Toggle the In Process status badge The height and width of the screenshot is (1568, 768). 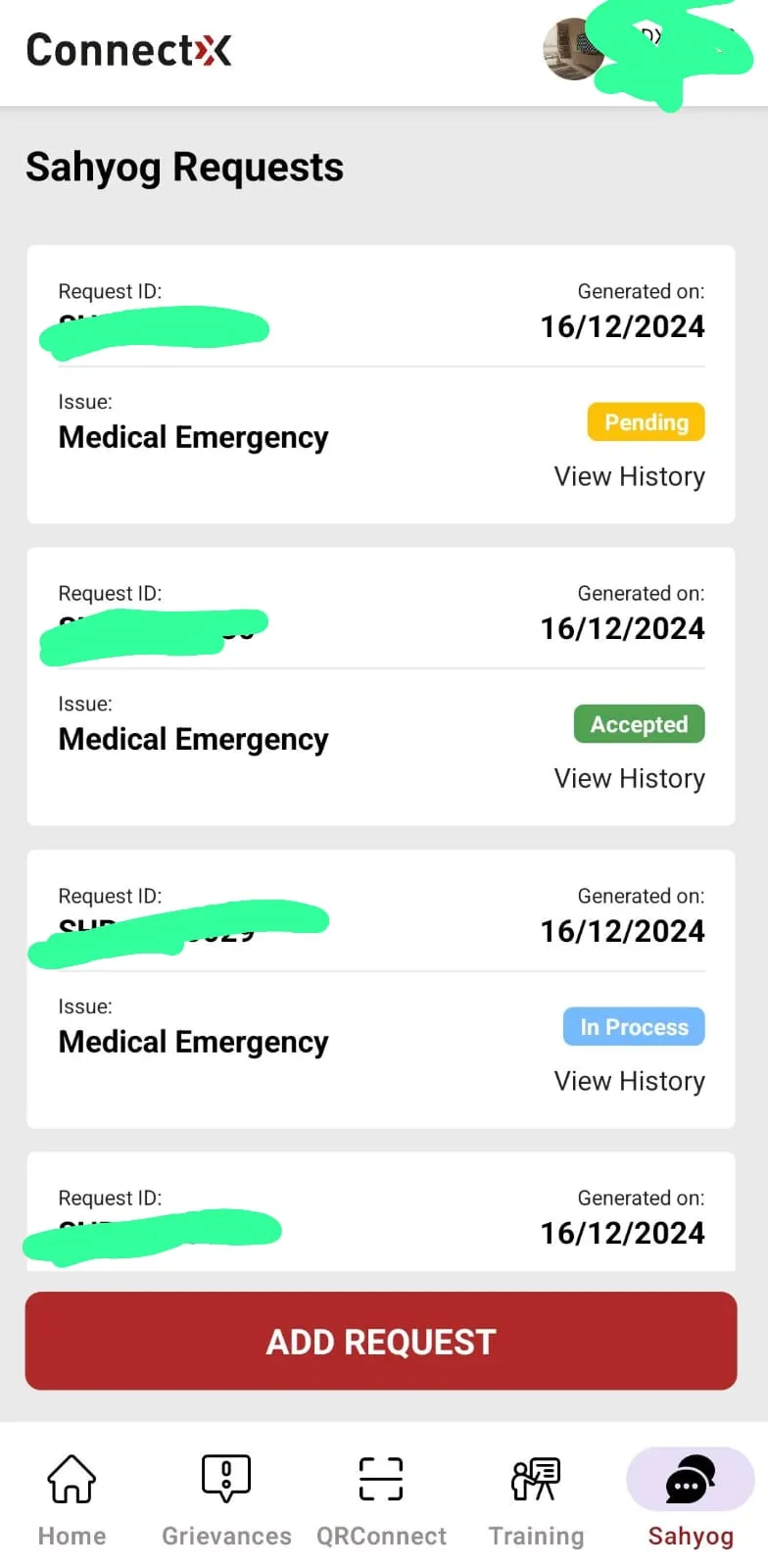coord(633,1026)
